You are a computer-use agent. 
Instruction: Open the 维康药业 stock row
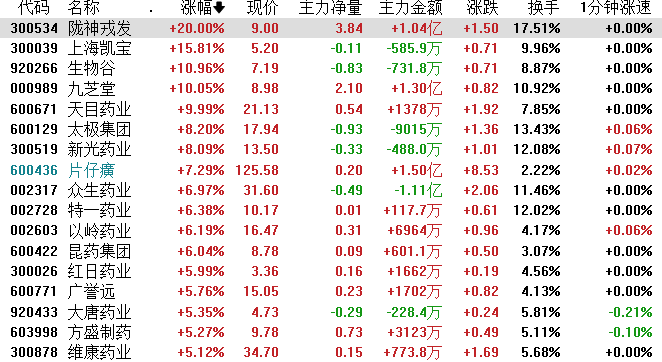click(x=331, y=352)
